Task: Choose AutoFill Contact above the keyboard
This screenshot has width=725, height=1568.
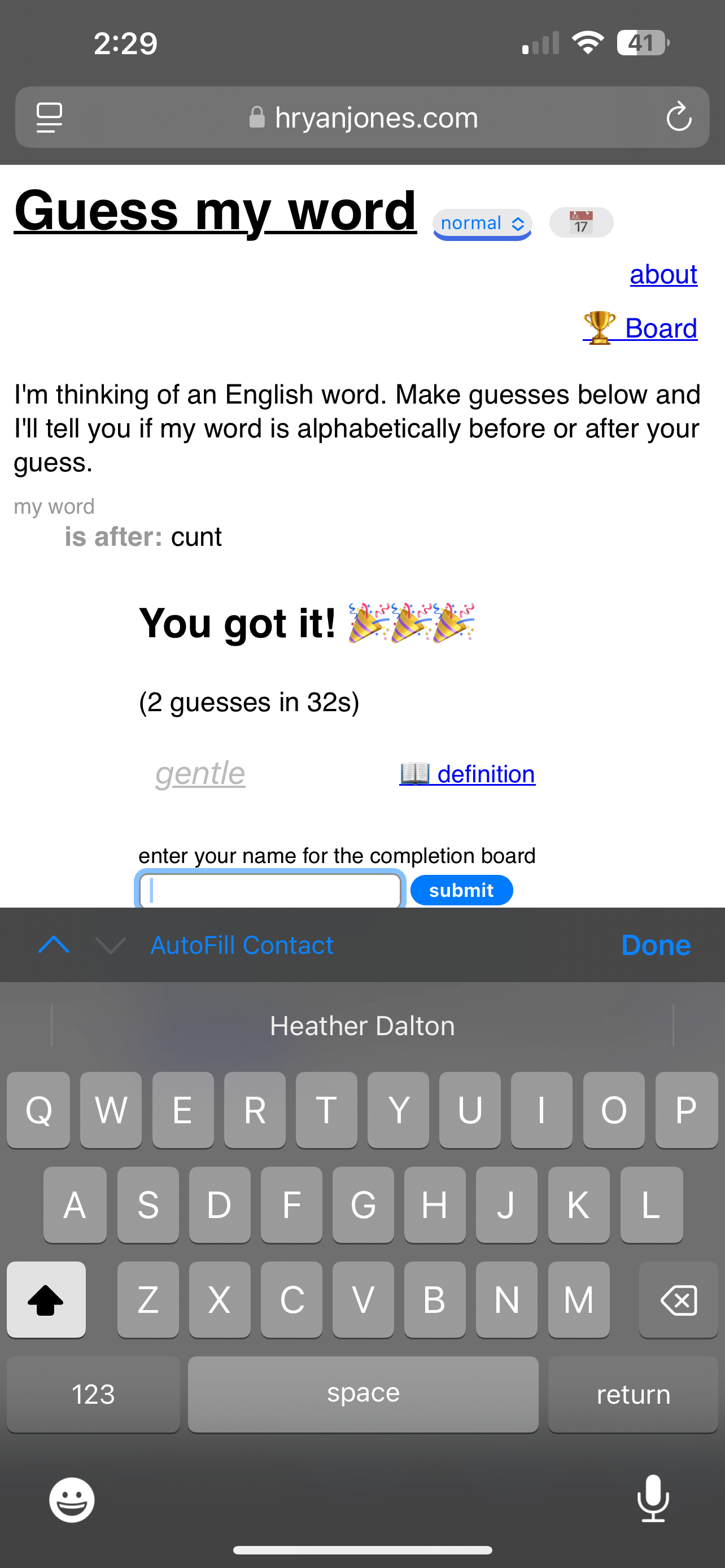Action: (x=242, y=945)
